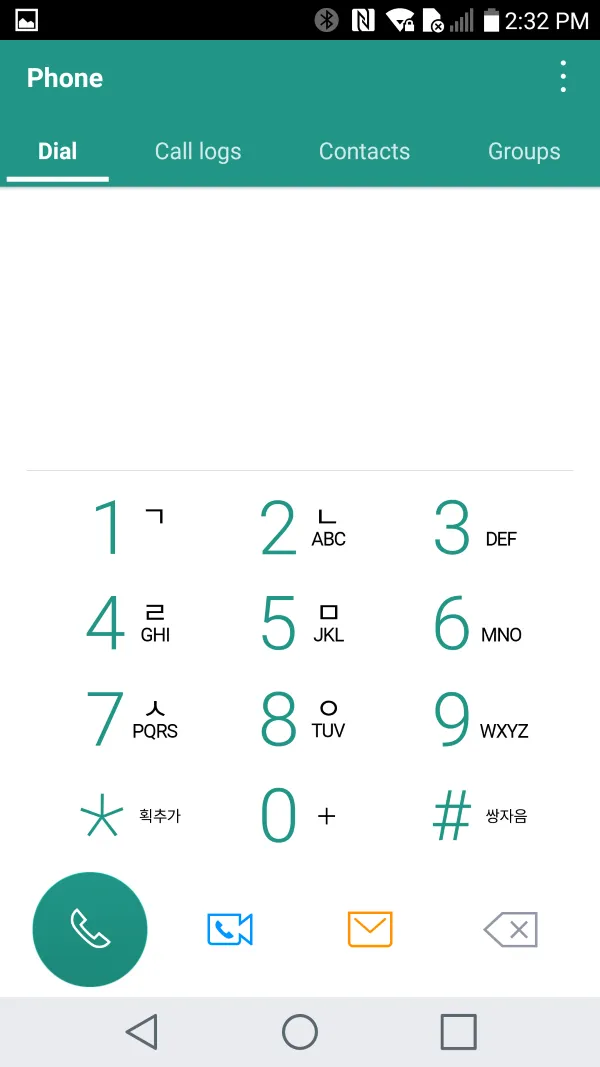Enter 0 on the dialpad
Image resolution: width=600 pixels, height=1067 pixels.
coord(300,816)
